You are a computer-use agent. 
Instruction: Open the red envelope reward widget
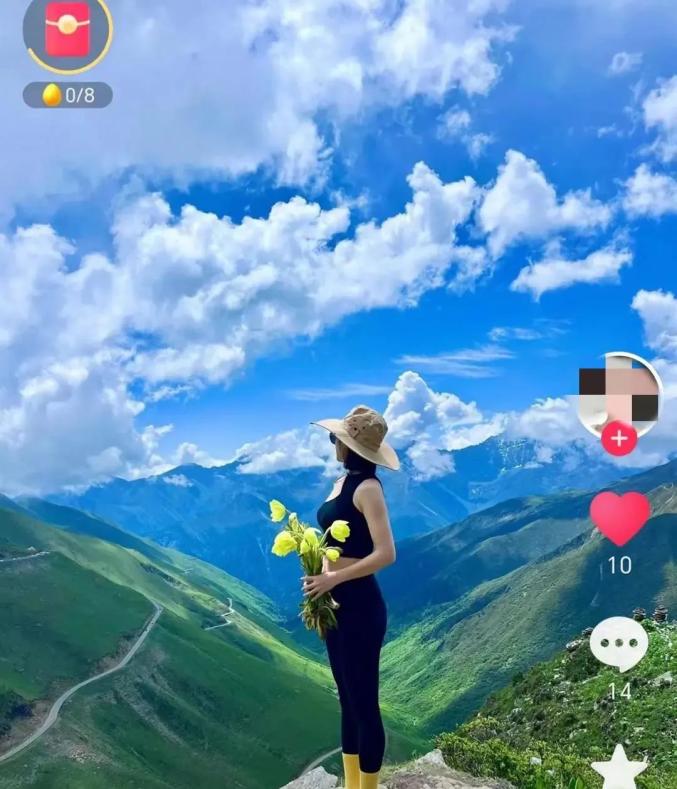click(67, 30)
